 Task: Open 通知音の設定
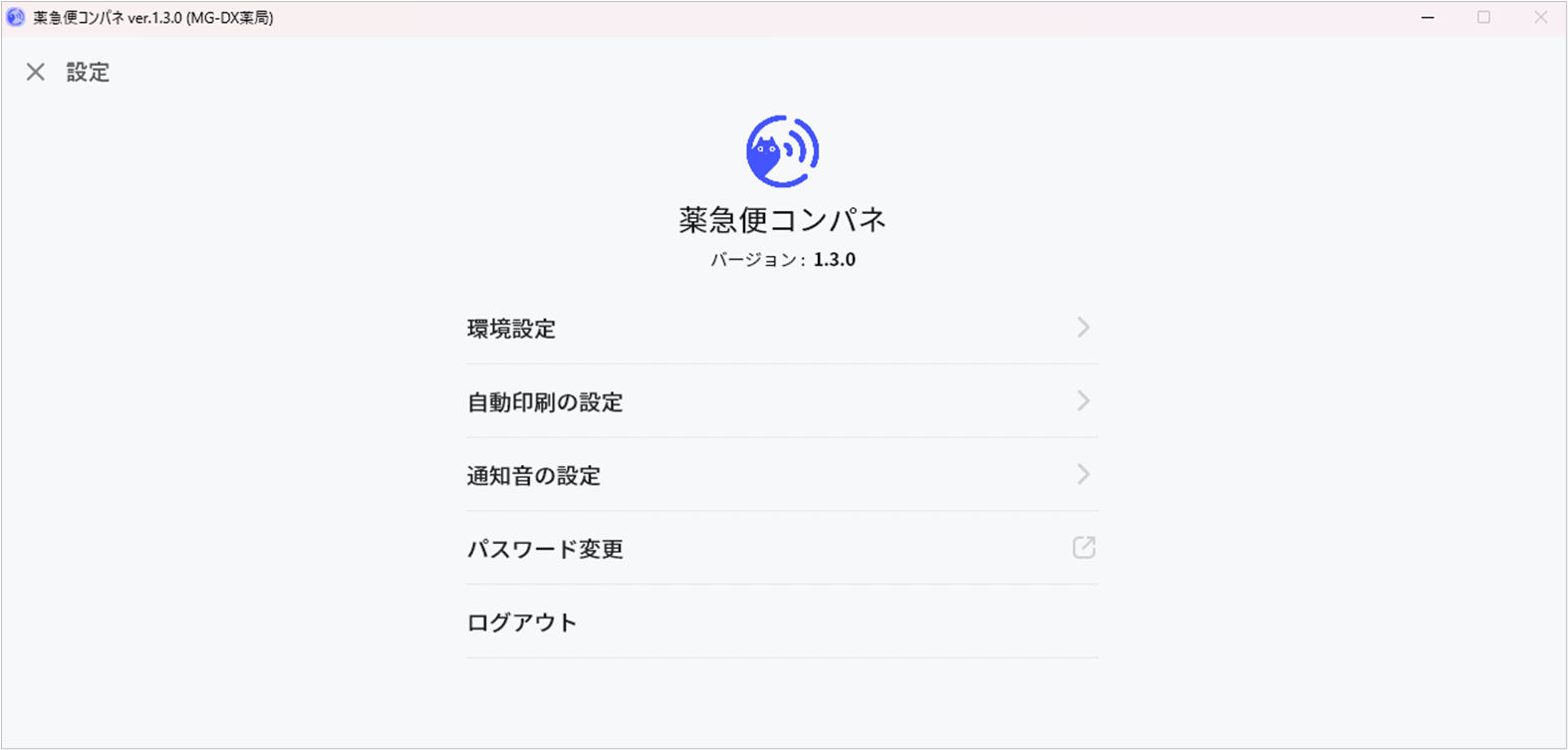(x=781, y=476)
